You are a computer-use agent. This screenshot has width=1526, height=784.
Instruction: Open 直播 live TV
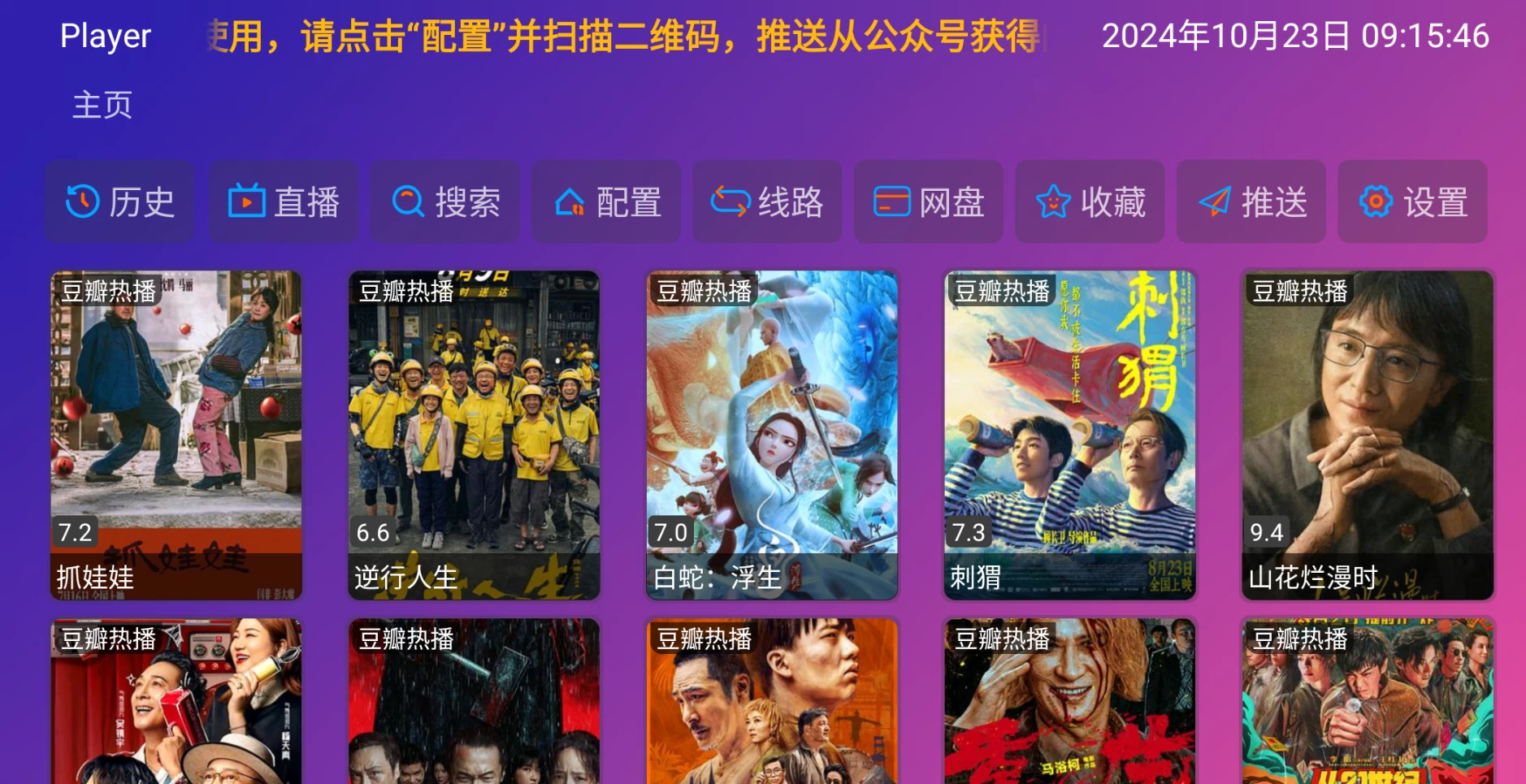(283, 201)
